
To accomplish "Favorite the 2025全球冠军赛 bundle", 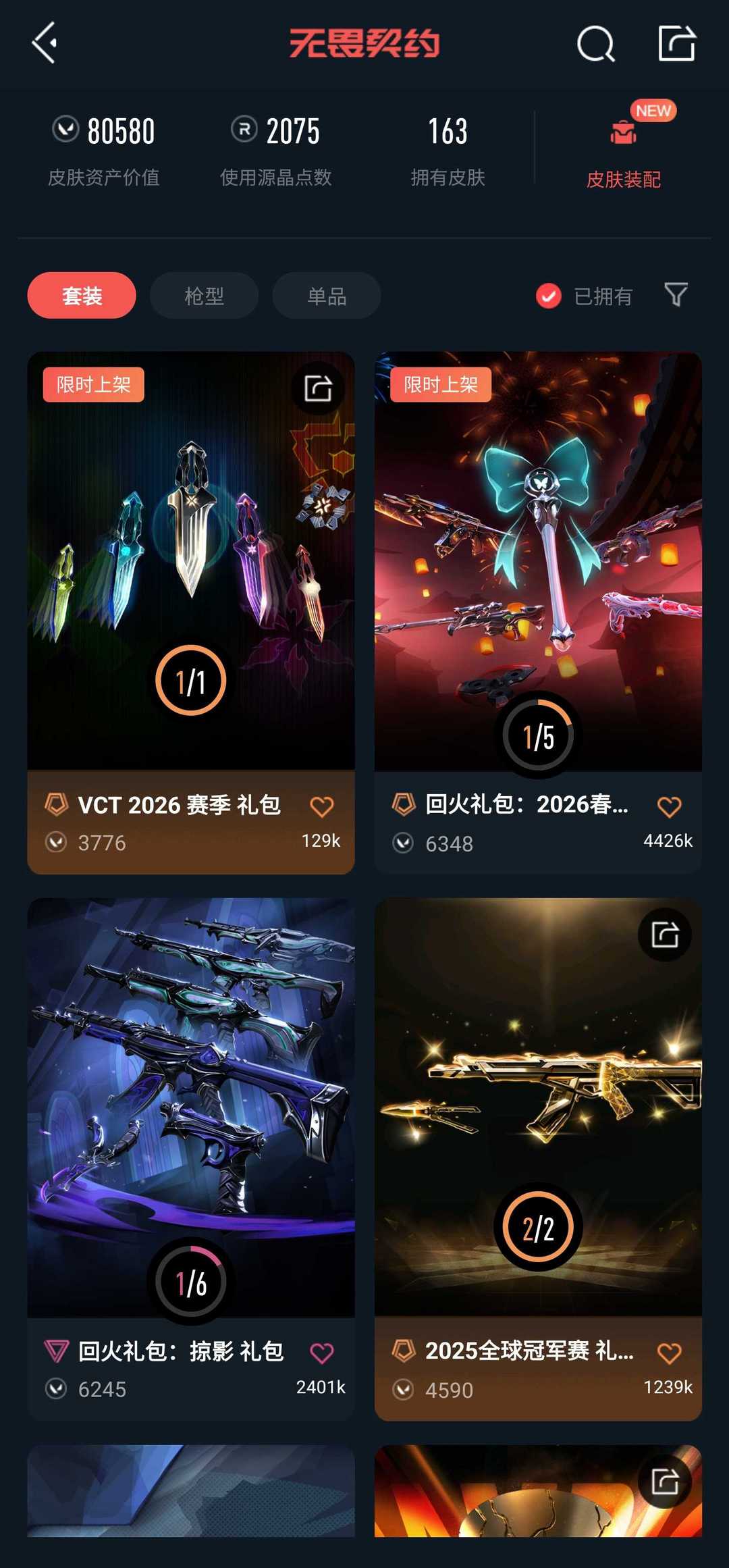I will [x=669, y=1353].
